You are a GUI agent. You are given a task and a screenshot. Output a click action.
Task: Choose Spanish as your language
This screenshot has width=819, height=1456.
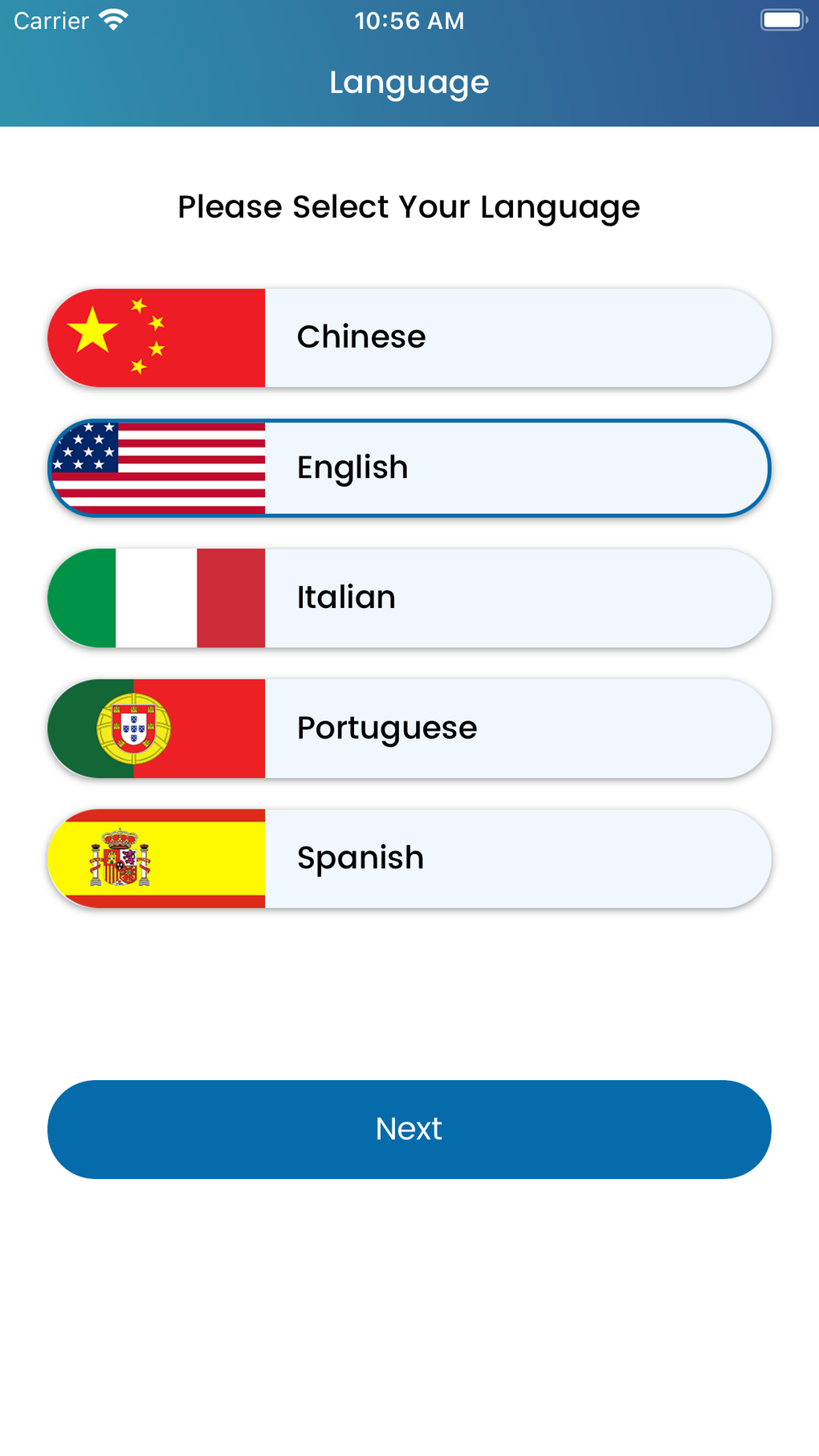click(409, 859)
